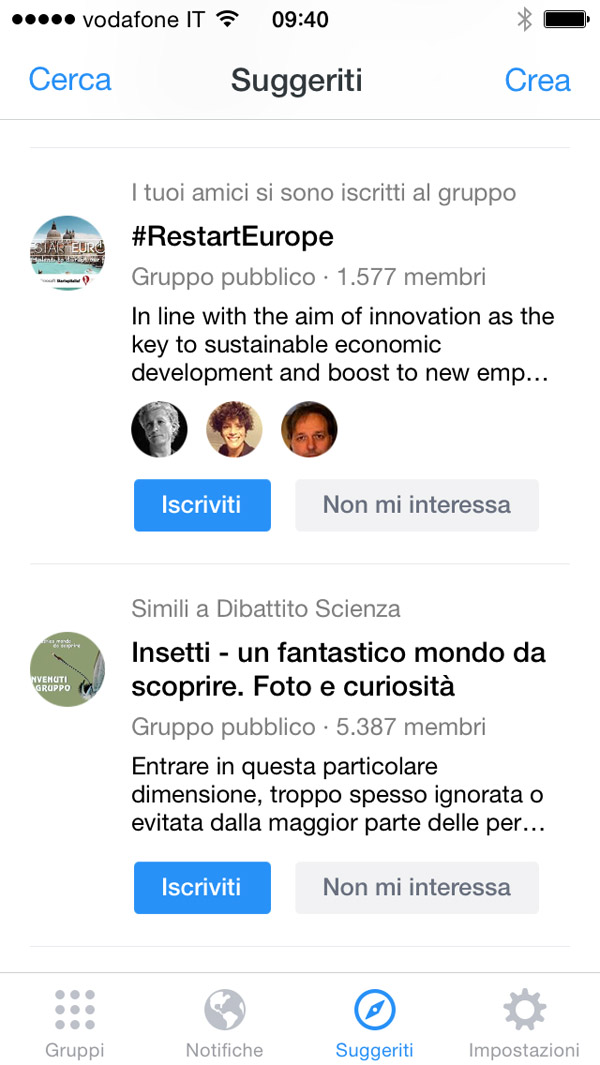Image resolution: width=600 pixels, height=1065 pixels.
Task: Tap Crea to create a group
Action: point(537,80)
